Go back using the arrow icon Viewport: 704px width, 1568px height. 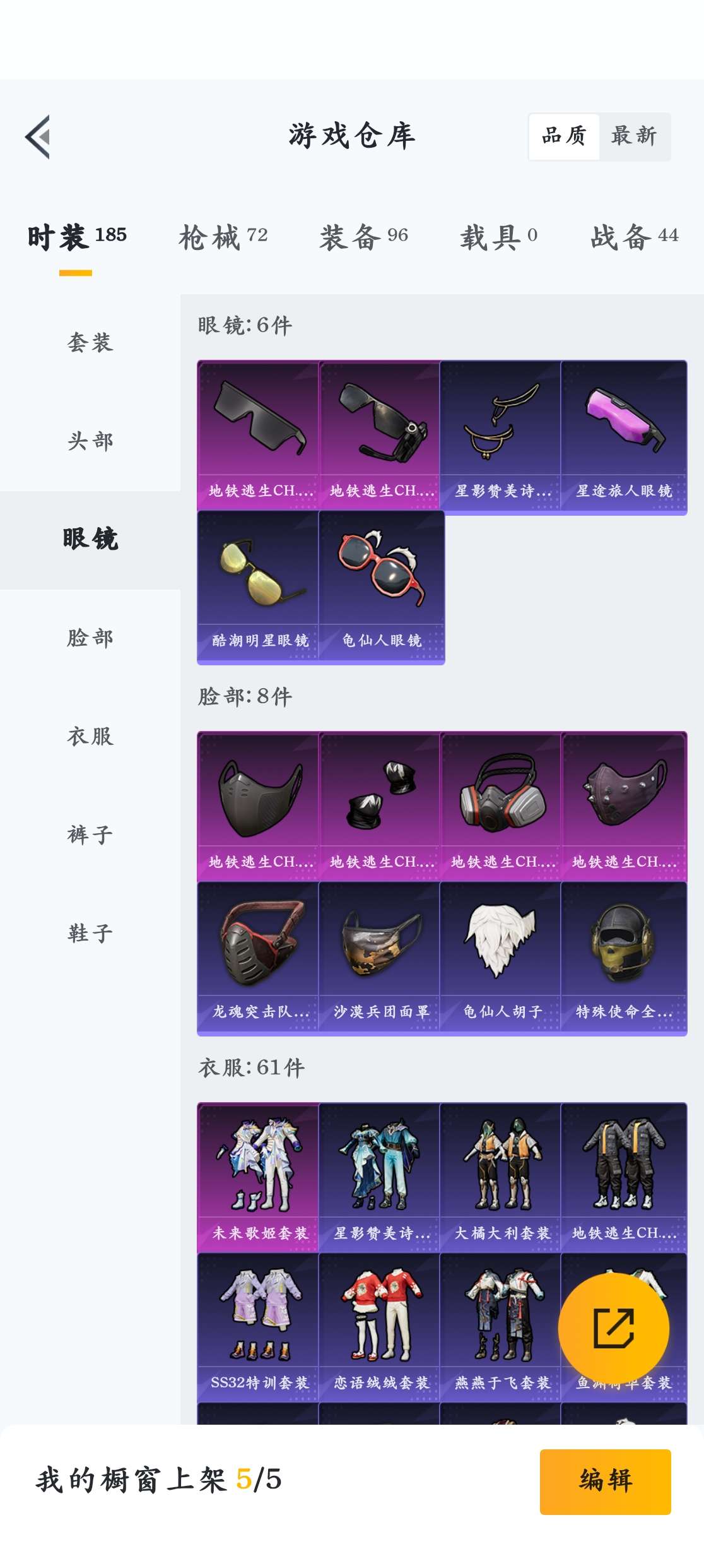click(x=38, y=137)
